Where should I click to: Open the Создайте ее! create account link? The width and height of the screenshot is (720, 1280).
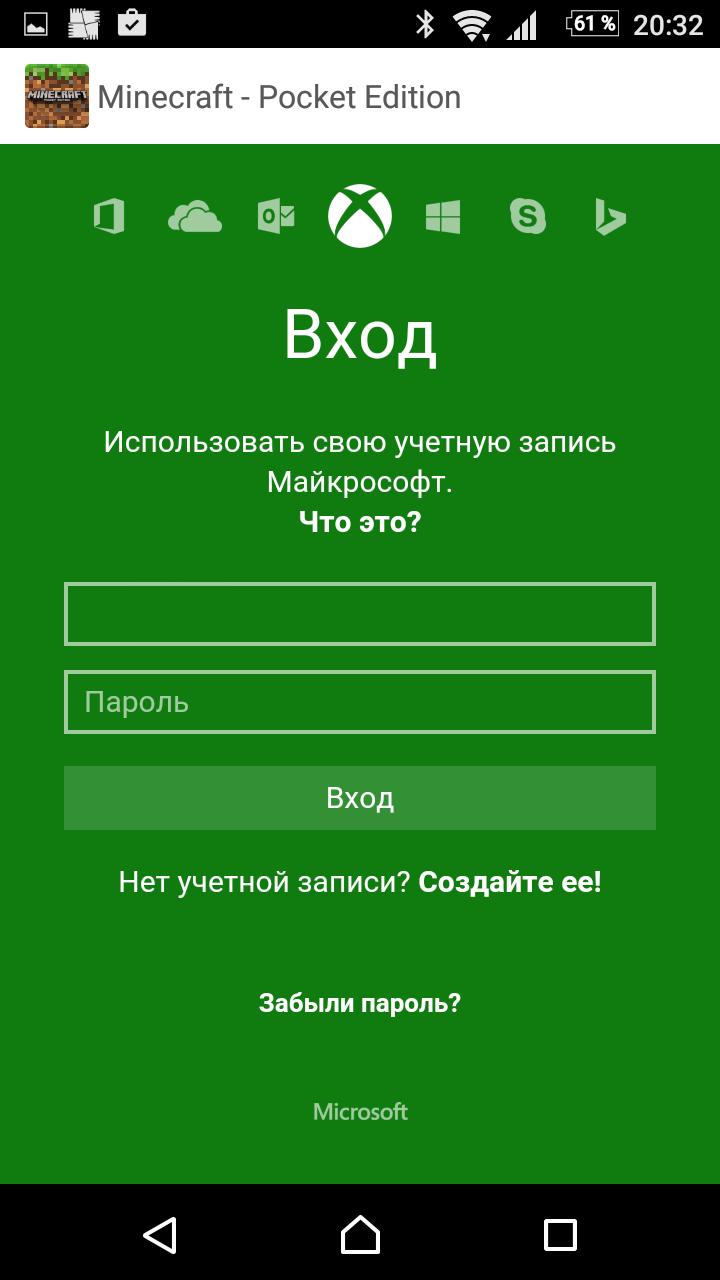510,882
